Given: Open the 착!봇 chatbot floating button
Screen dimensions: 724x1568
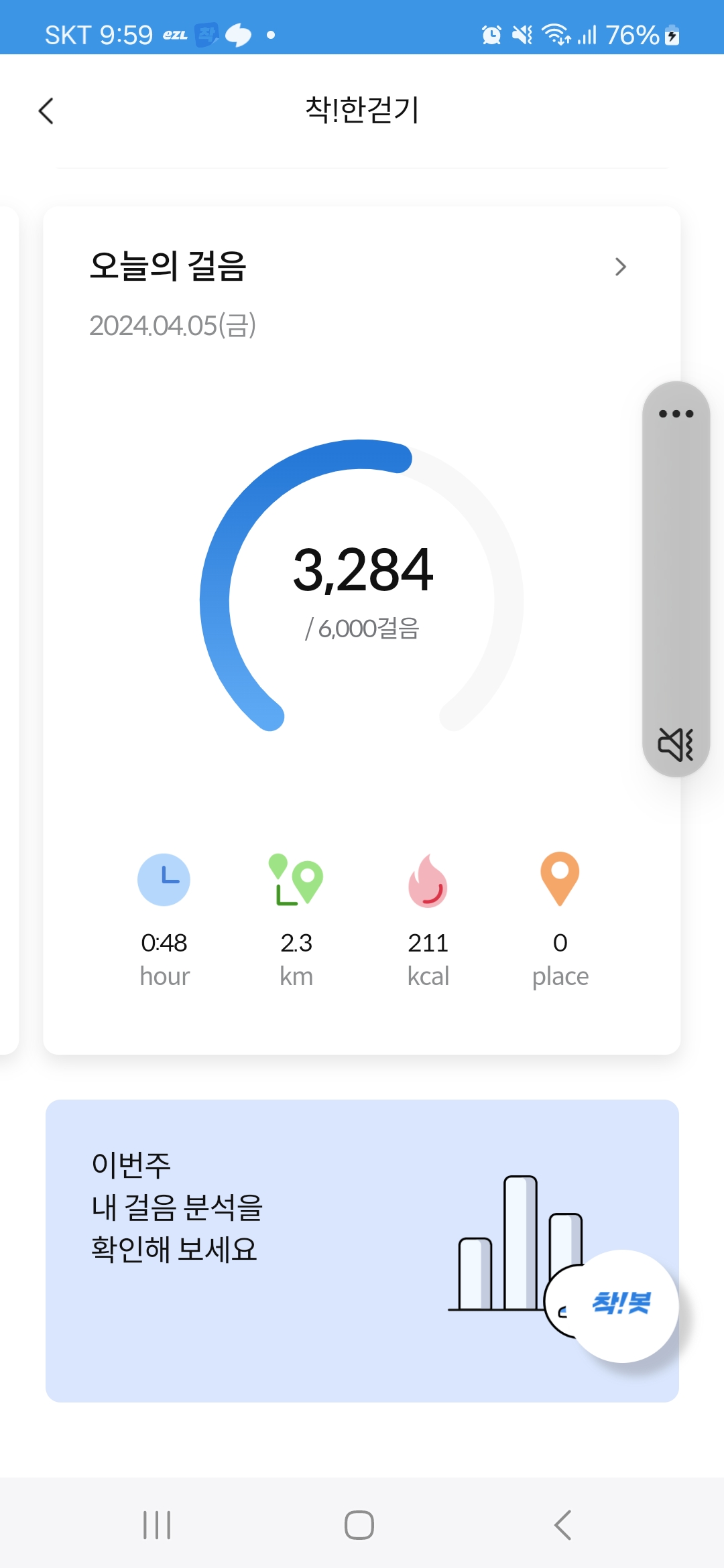Looking at the screenshot, I should pos(623,1305).
